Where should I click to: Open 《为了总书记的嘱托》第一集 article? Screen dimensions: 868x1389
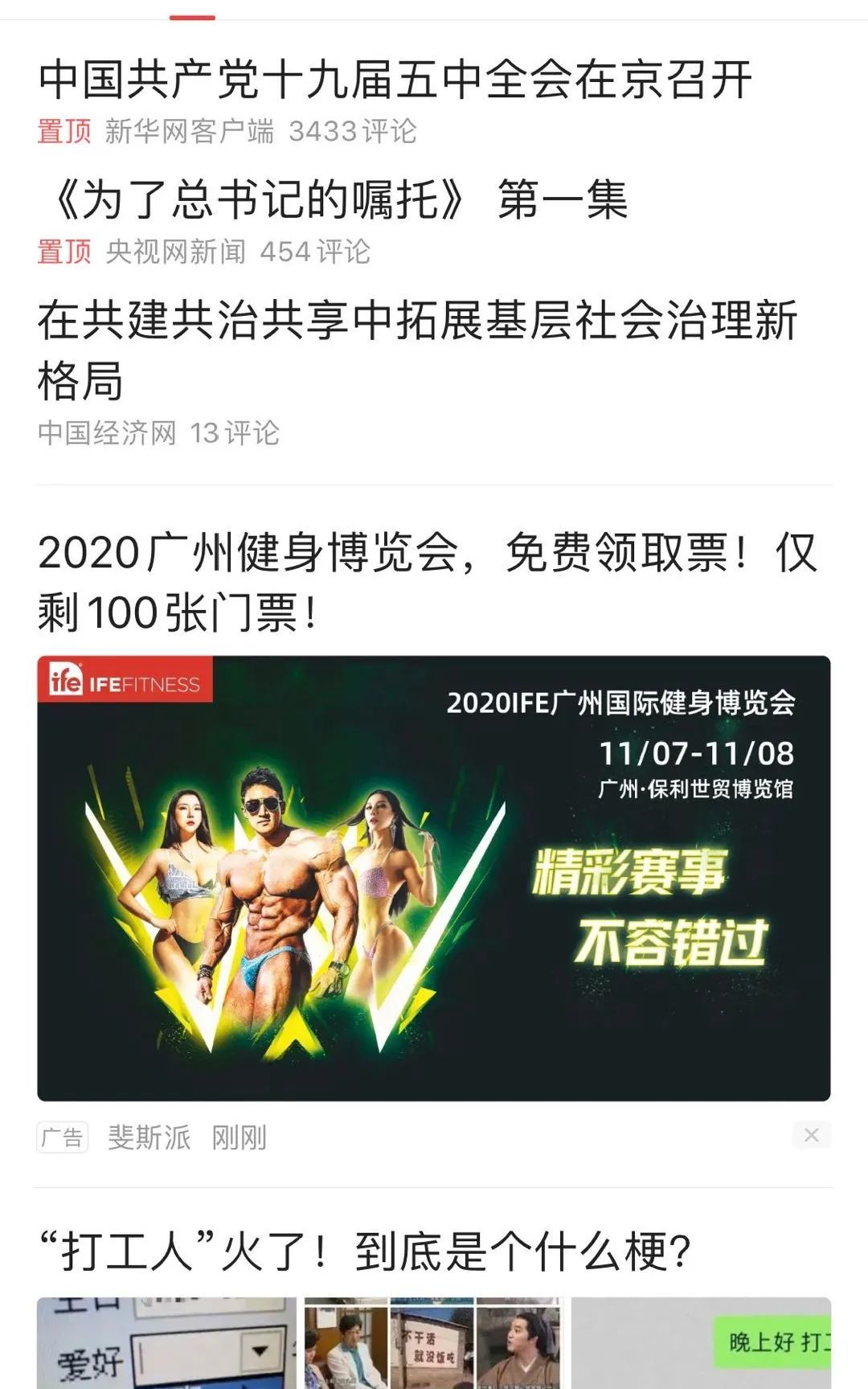click(338, 199)
